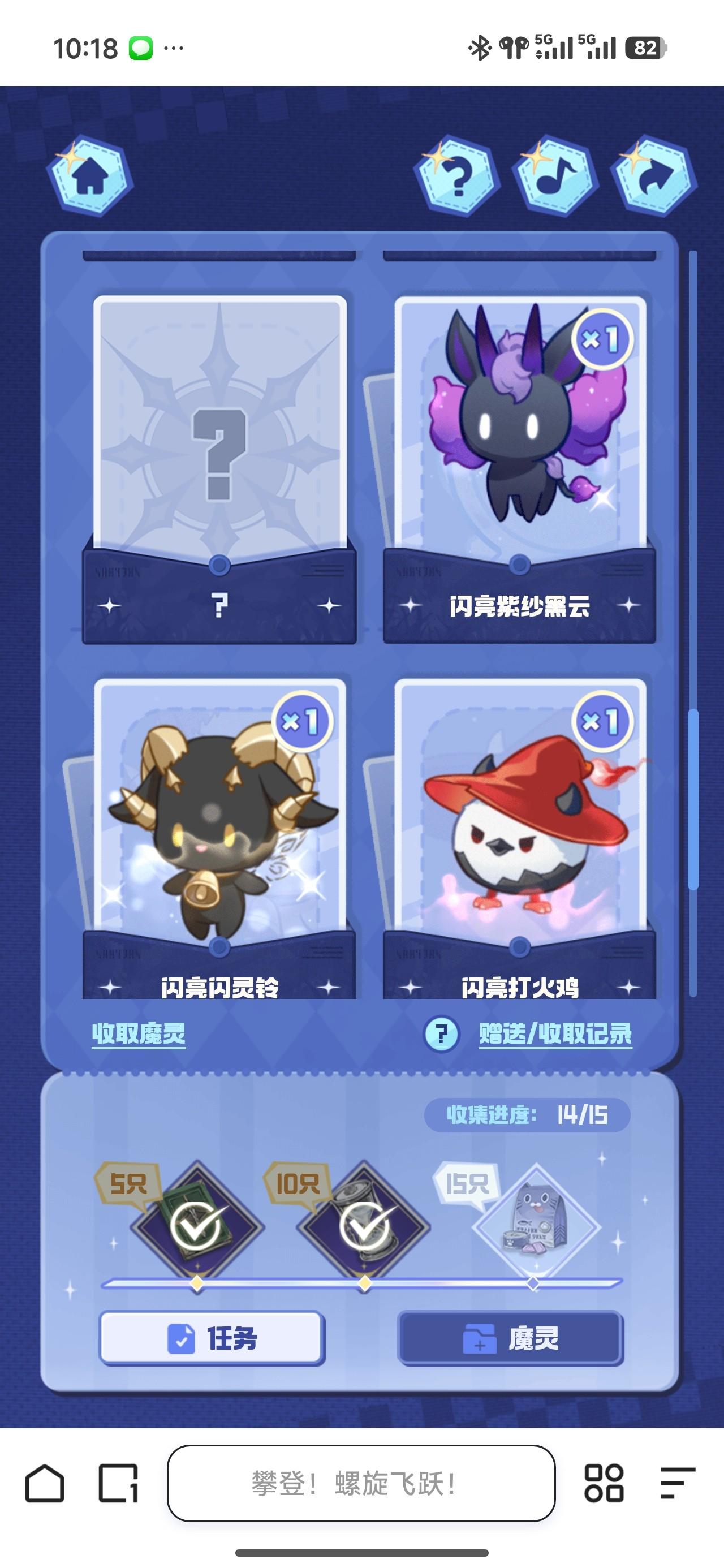Open help icon beside 赠送/收取记录
This screenshot has height=1568, width=724.
click(x=441, y=1033)
